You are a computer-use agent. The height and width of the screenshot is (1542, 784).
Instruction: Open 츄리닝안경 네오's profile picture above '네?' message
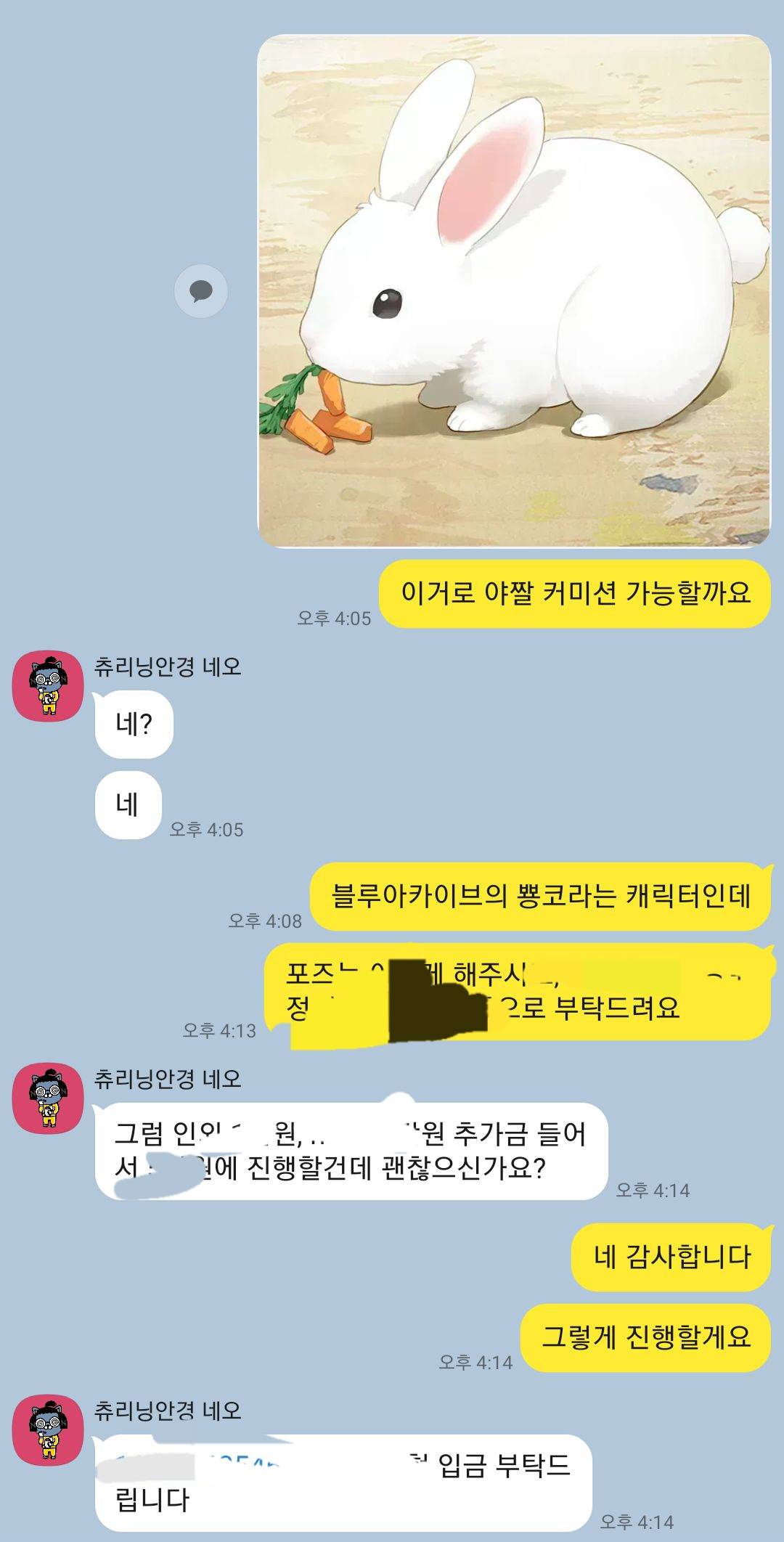click(x=48, y=685)
